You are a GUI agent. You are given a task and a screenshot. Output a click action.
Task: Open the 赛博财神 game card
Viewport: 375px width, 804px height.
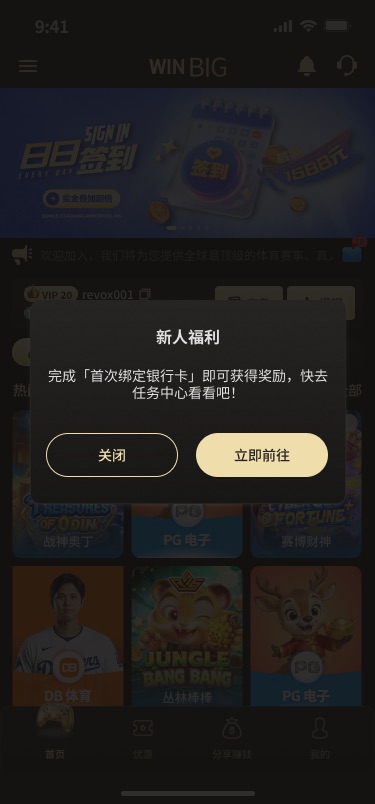306,530
